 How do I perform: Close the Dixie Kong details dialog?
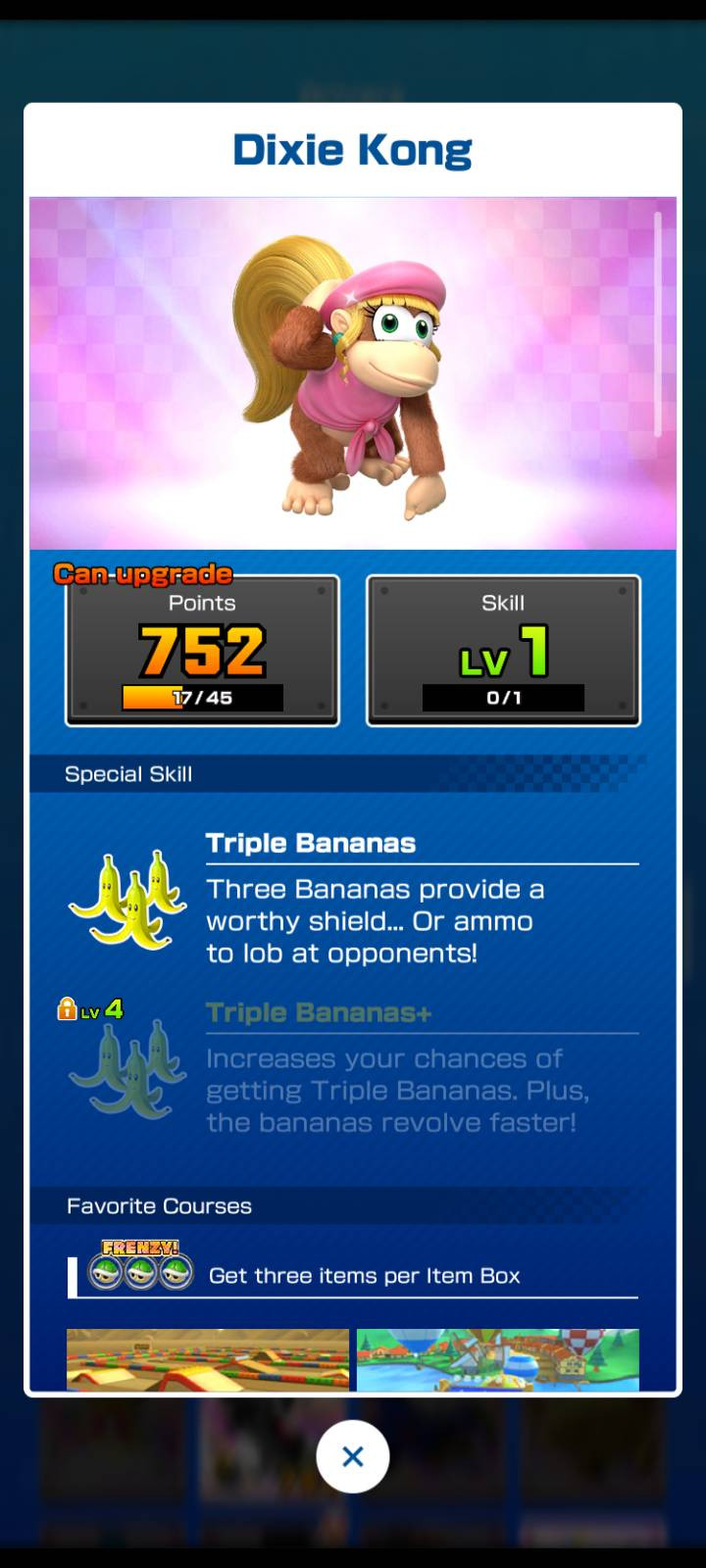pyautogui.click(x=353, y=1456)
